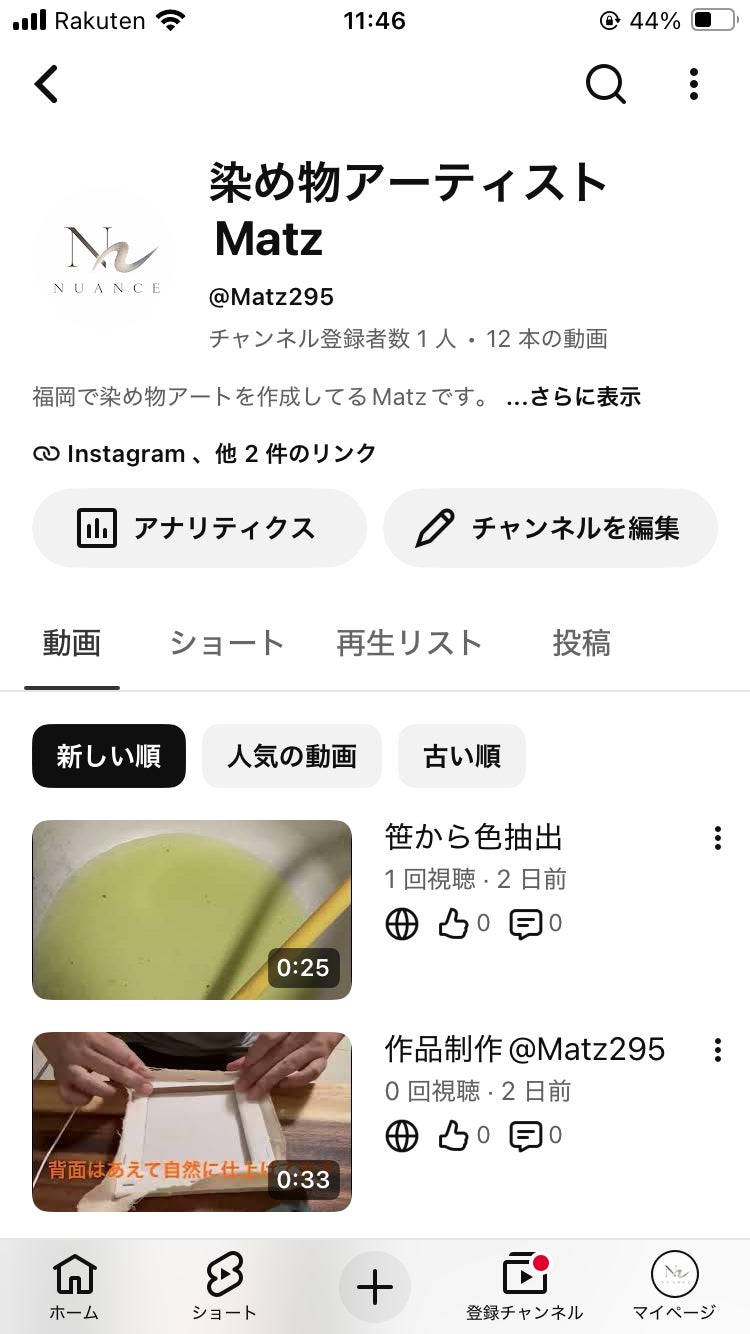This screenshot has height=1334, width=750.
Task: Go back using the top-left arrow
Action: coord(47,85)
